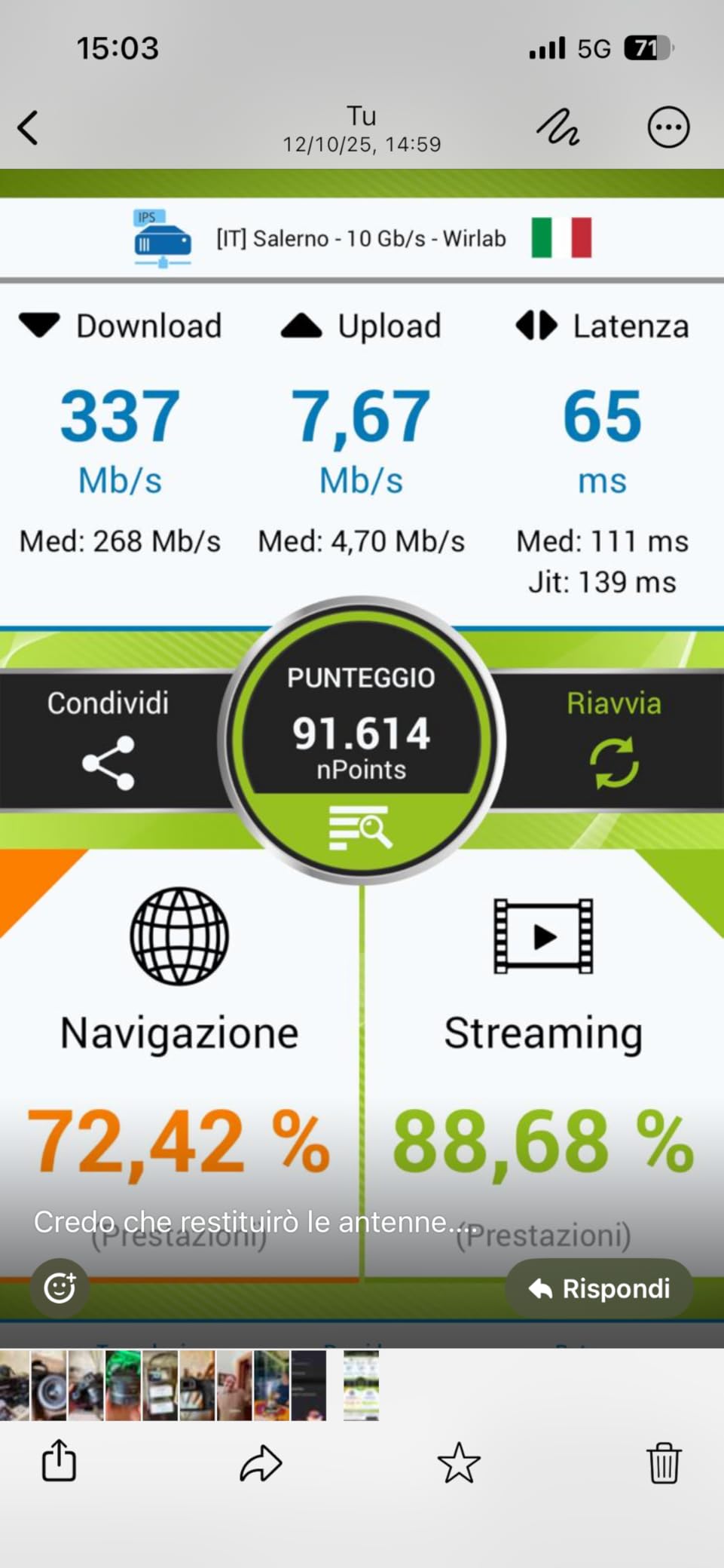Viewport: 724px width, 1568px height.
Task: Go back using the chevron at top left
Action: tap(27, 127)
